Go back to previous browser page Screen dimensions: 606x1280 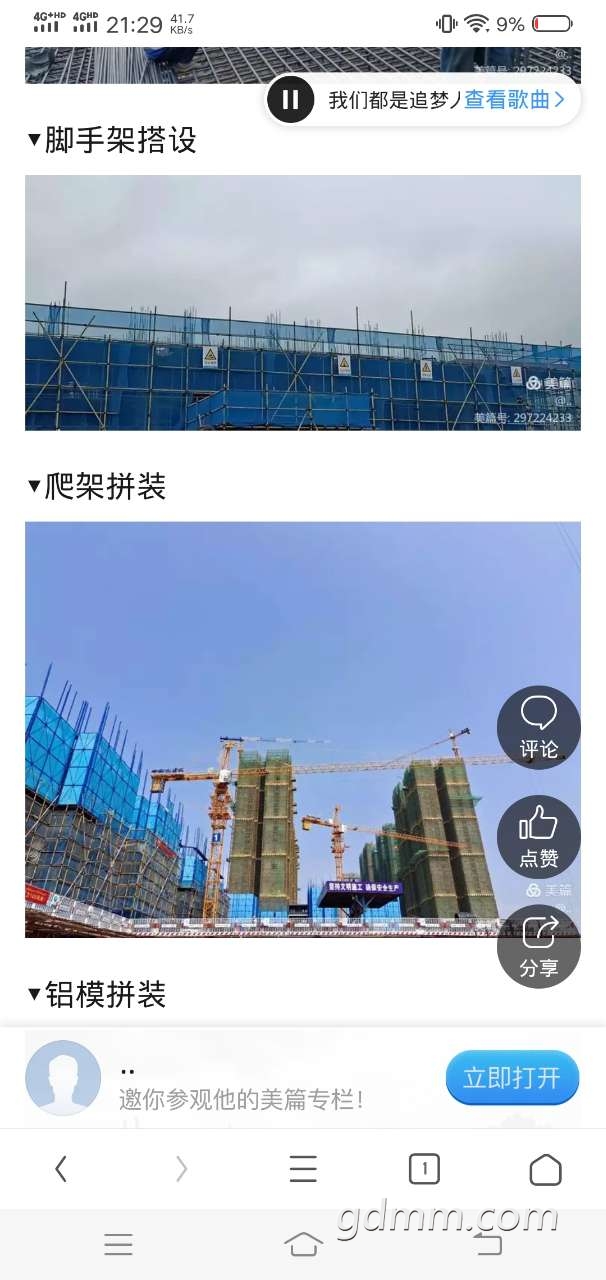click(x=61, y=1168)
